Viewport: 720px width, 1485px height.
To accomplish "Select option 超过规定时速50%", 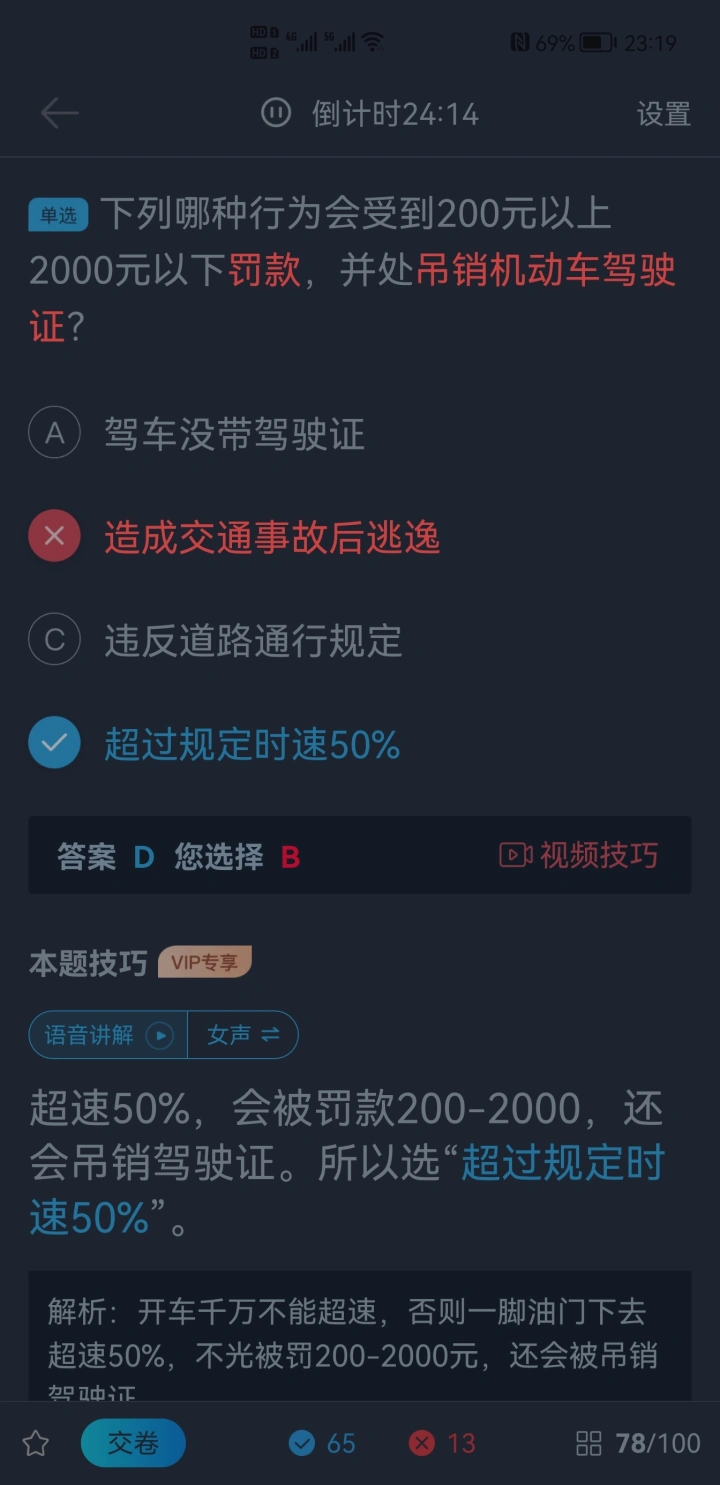I will (x=215, y=745).
